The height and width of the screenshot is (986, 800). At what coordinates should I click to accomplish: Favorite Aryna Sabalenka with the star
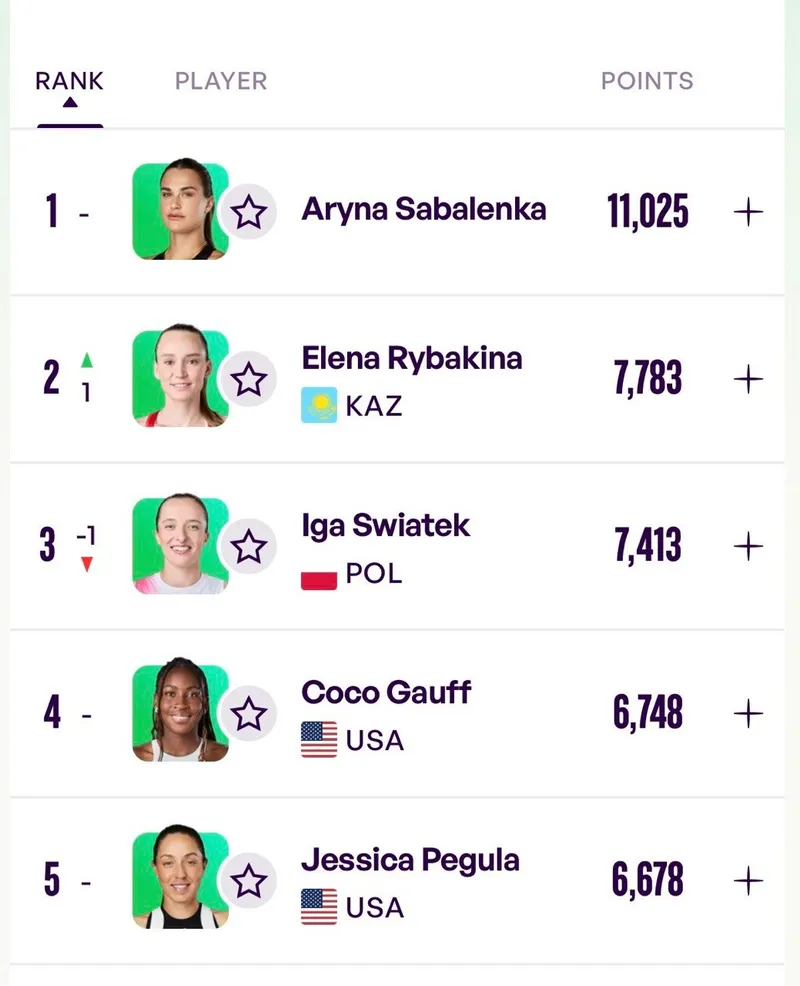pos(248,212)
